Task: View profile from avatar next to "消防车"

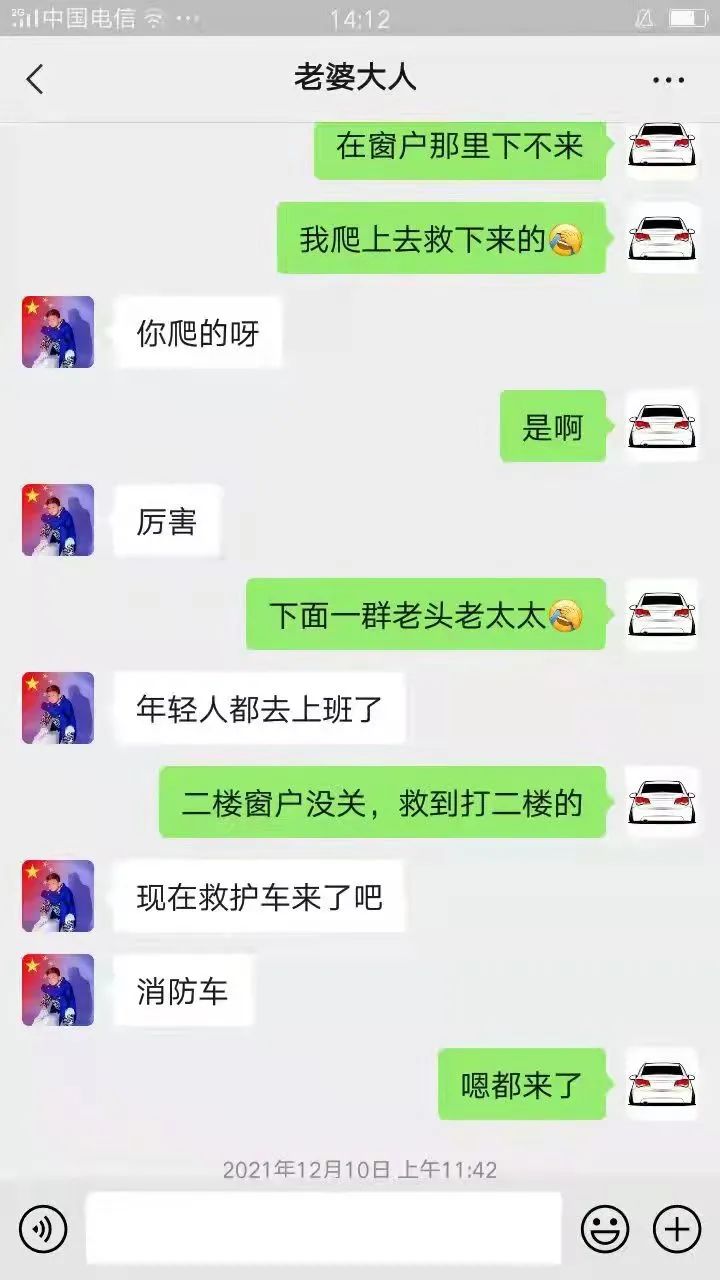Action: tap(58, 990)
